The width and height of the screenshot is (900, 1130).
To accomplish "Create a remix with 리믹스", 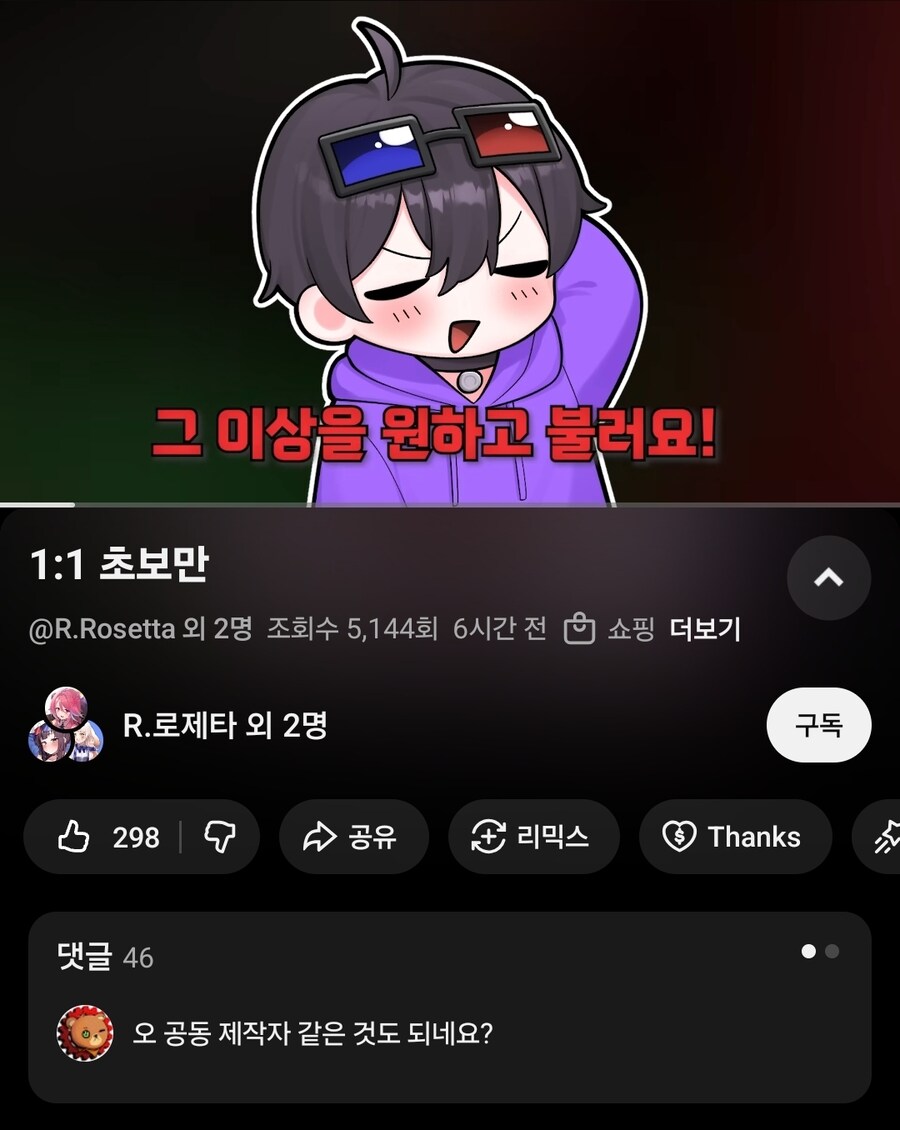I will pyautogui.click(x=533, y=837).
